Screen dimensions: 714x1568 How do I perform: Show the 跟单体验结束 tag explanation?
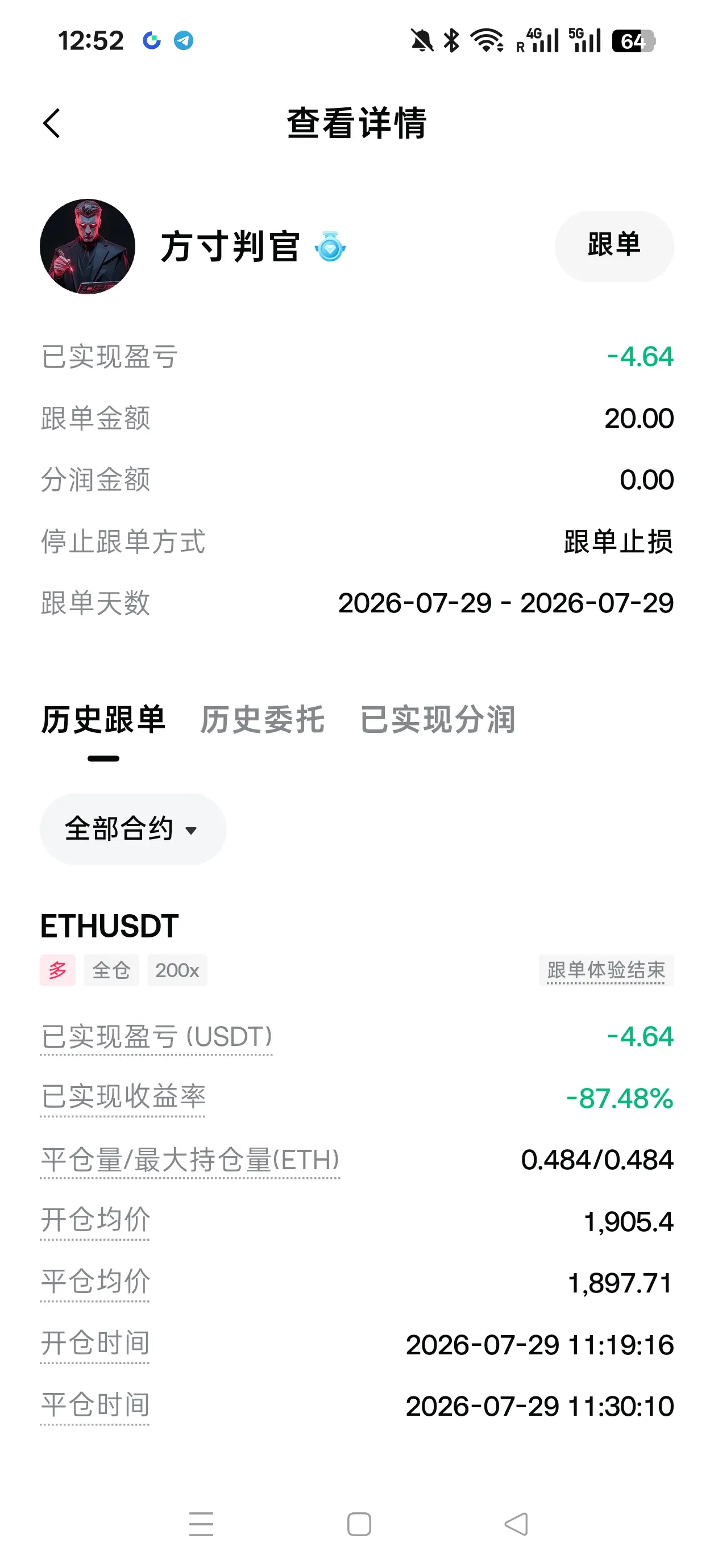(x=605, y=970)
